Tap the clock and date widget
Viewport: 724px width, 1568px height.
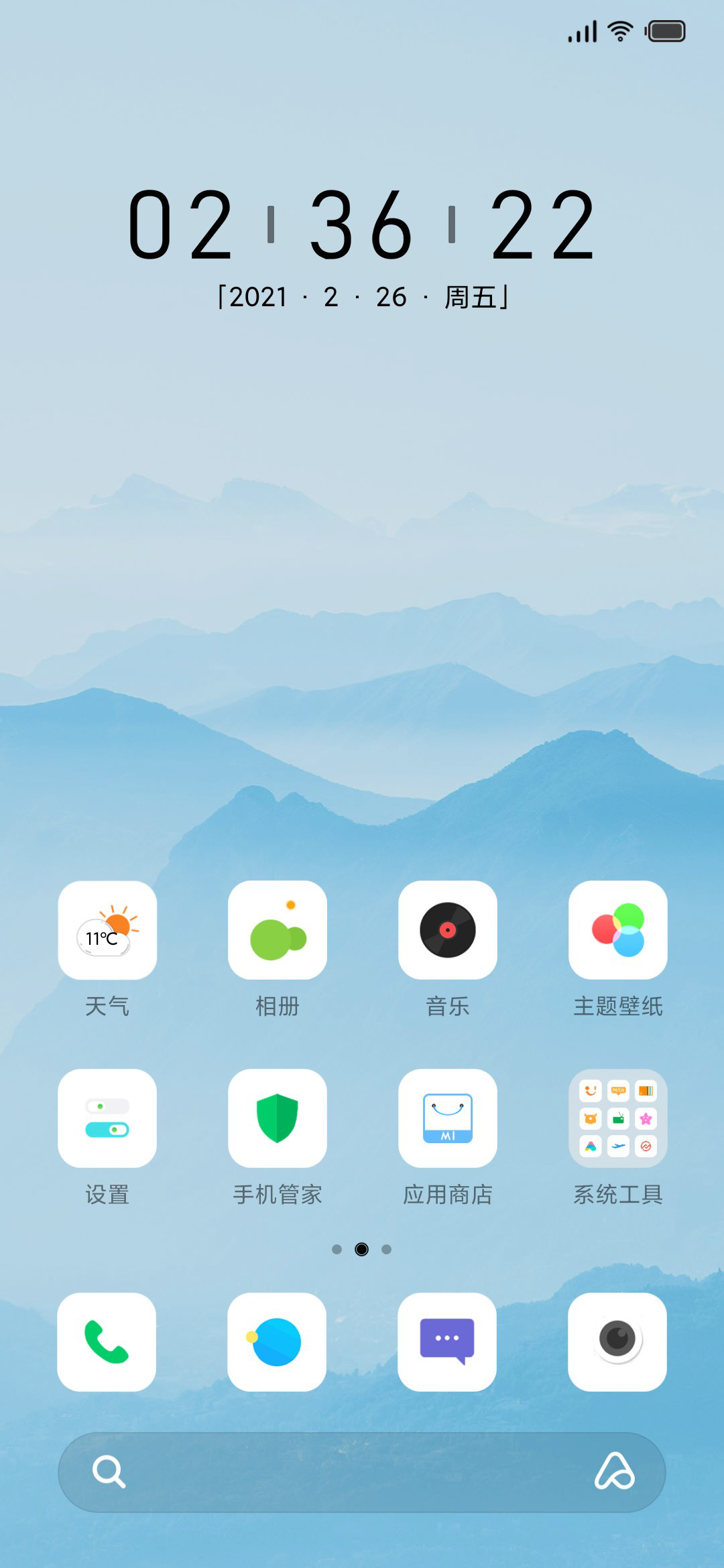point(362,248)
